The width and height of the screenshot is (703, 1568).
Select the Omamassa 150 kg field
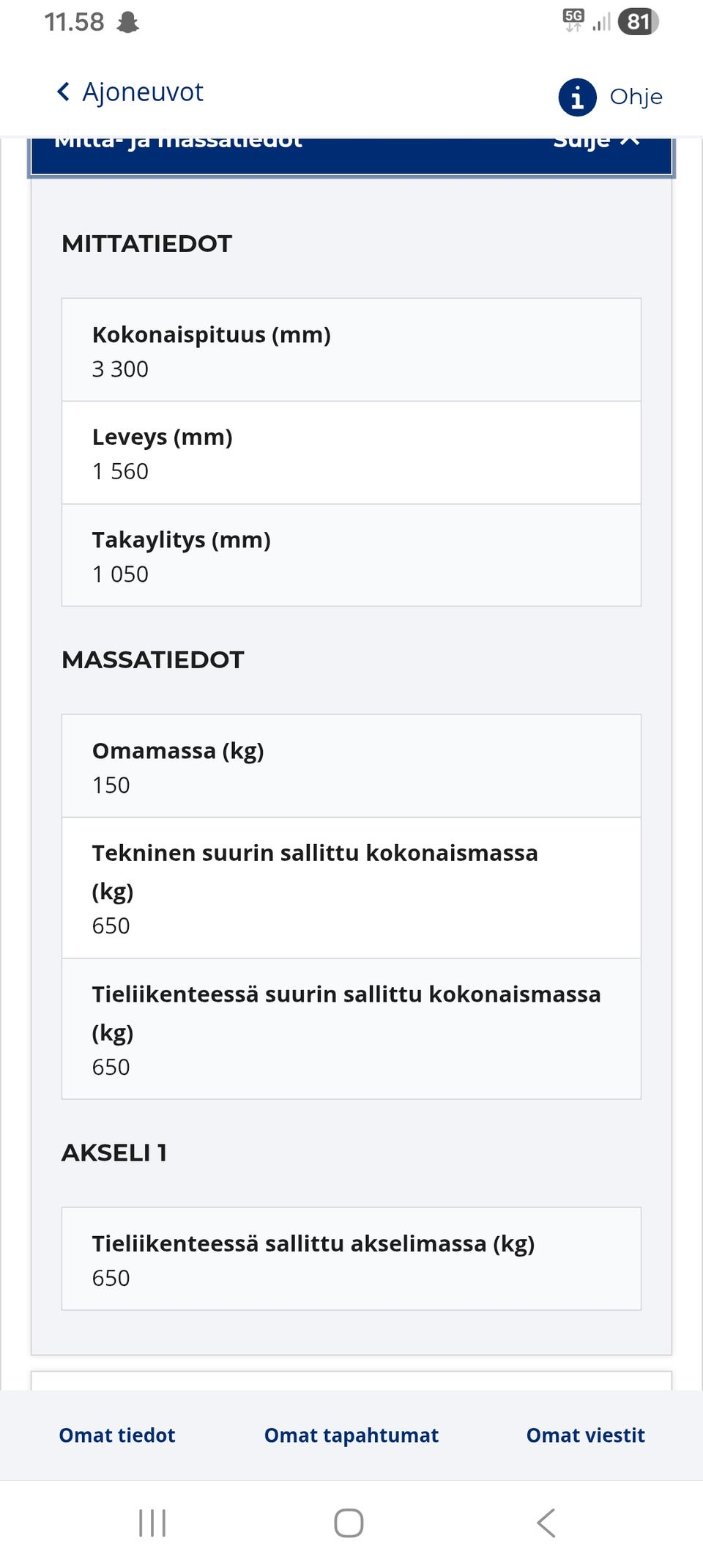pos(351,766)
